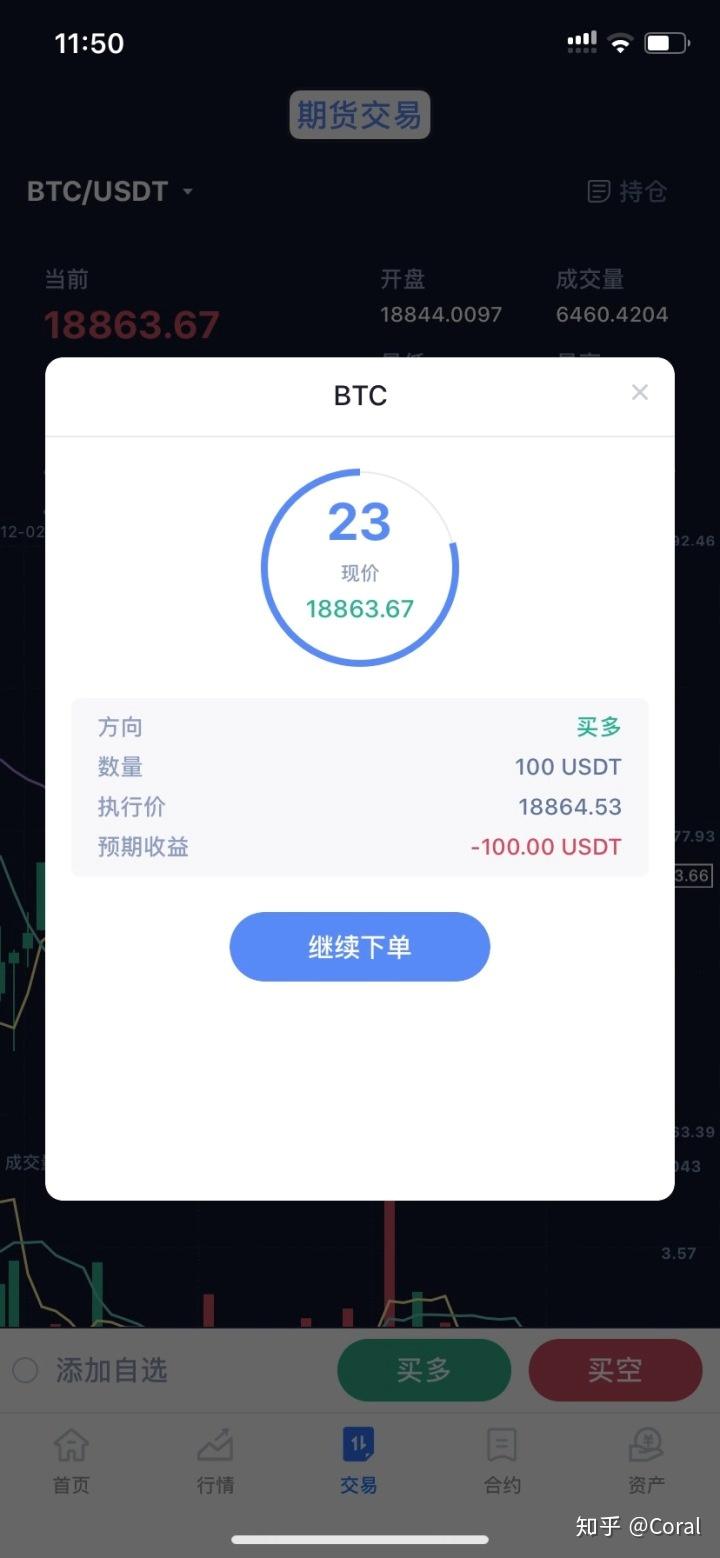Tap the battery indicator in status bar

coord(664,42)
